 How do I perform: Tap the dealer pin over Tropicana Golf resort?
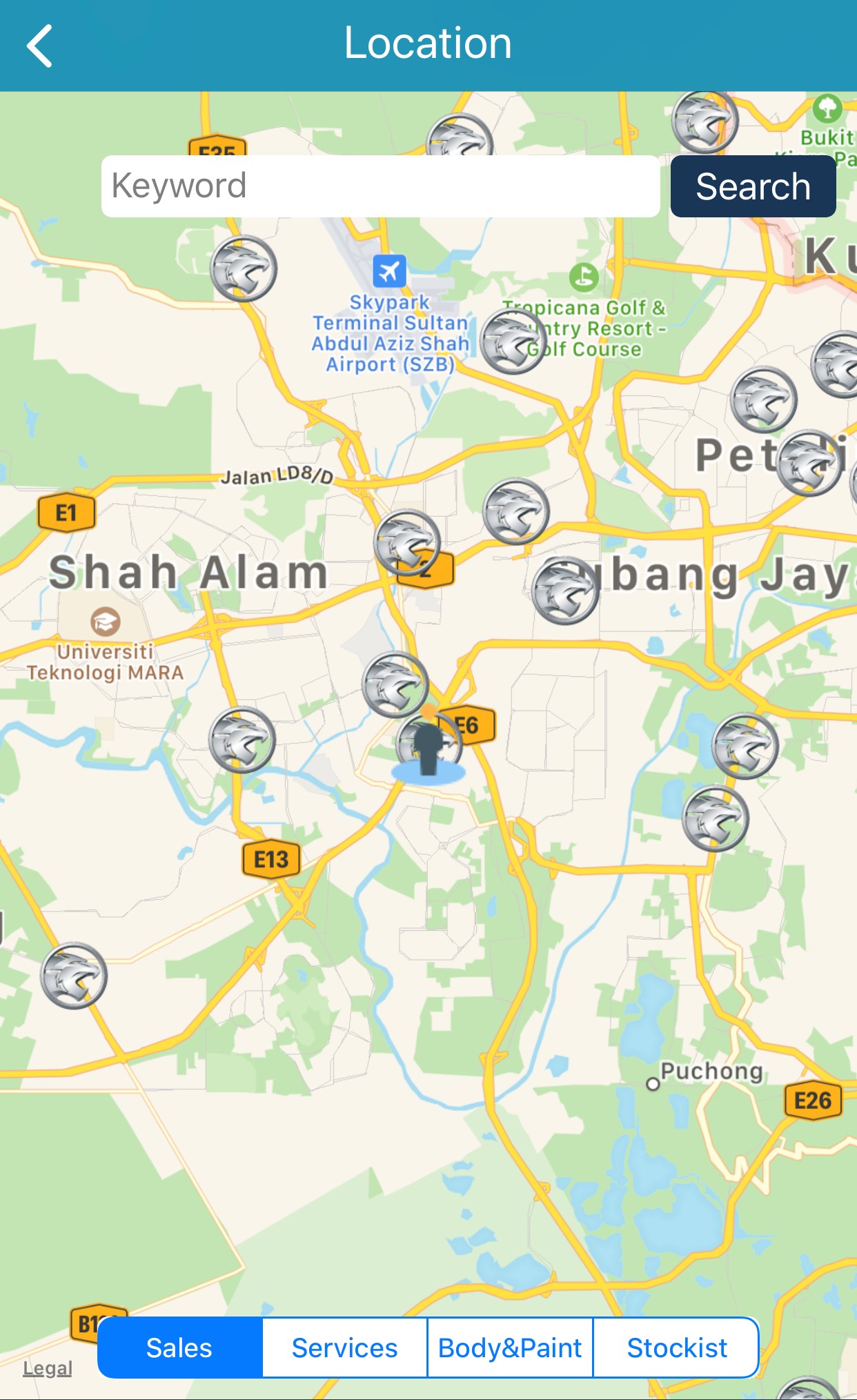tap(513, 342)
